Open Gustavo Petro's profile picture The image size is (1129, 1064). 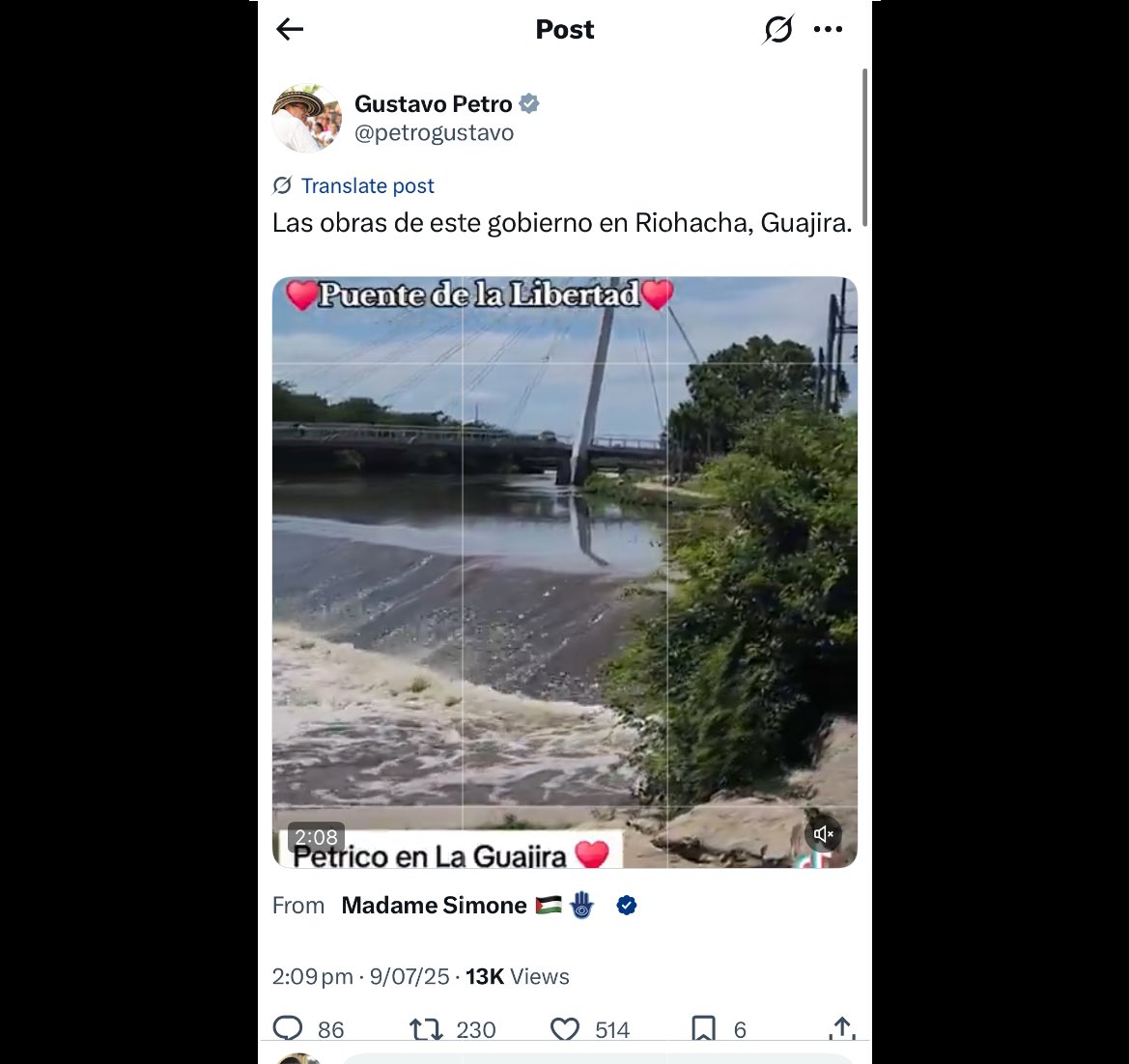point(307,119)
